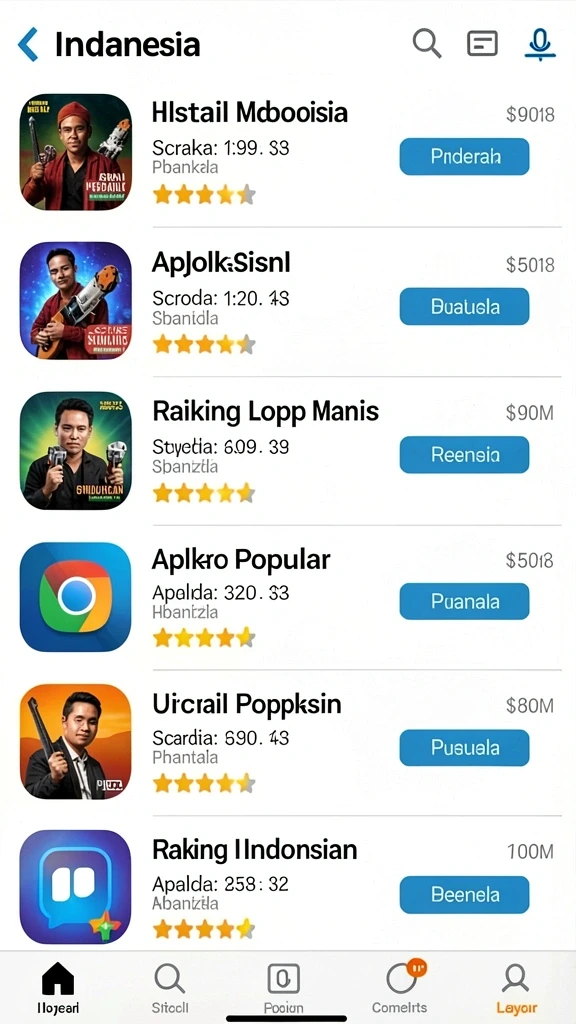The height and width of the screenshot is (1024, 576).
Task: Tap the microphone icon in the header
Action: click(540, 44)
